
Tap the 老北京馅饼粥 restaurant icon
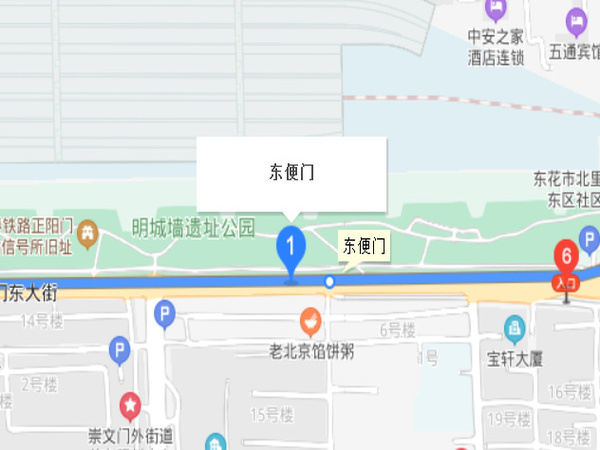pos(311,322)
